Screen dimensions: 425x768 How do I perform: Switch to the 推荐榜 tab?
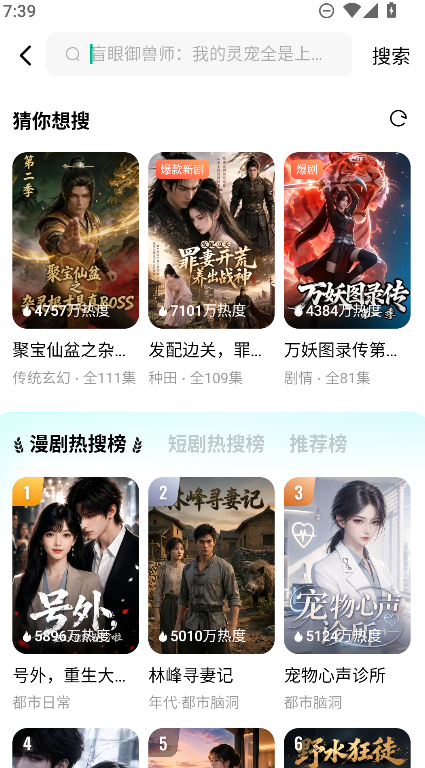[318, 444]
